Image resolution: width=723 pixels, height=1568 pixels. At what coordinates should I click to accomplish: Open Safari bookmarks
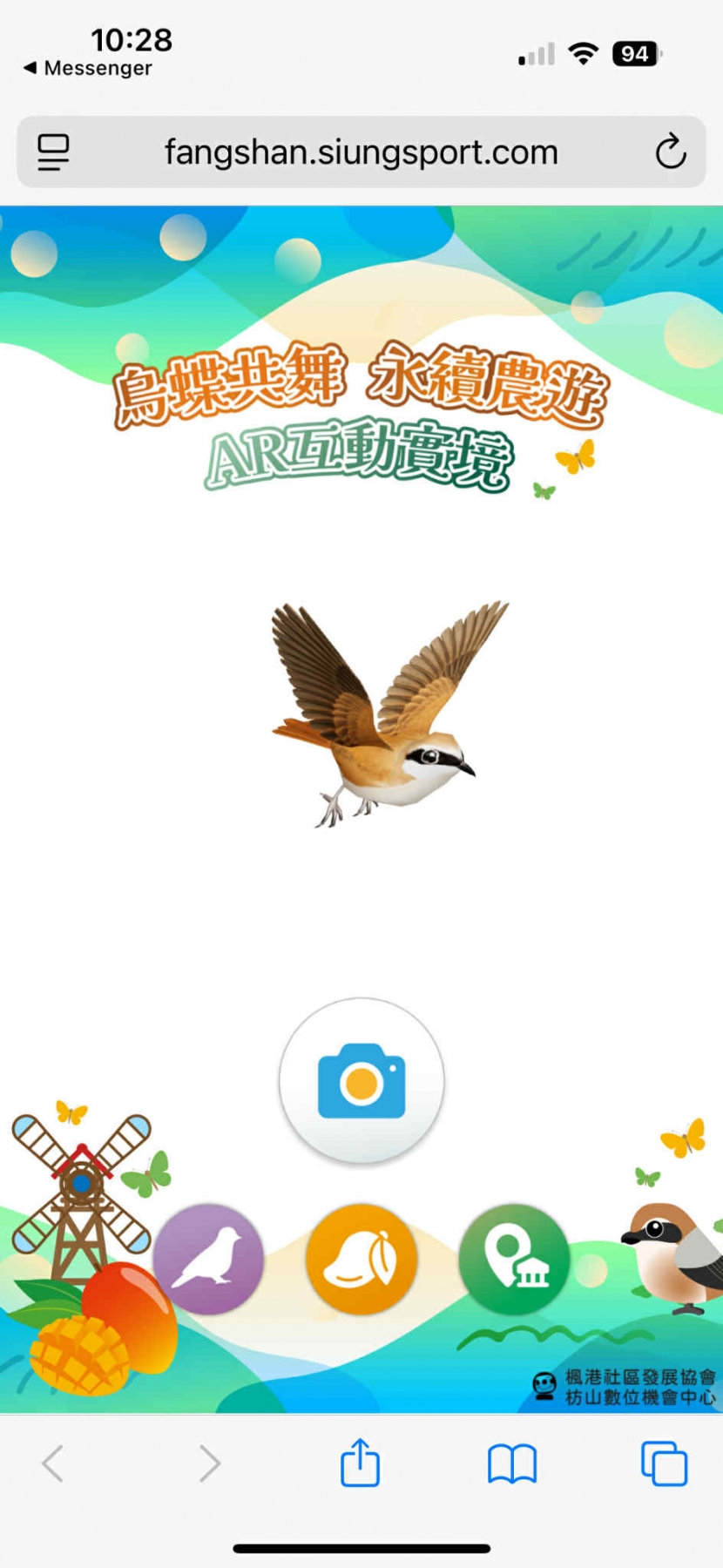(x=512, y=1463)
